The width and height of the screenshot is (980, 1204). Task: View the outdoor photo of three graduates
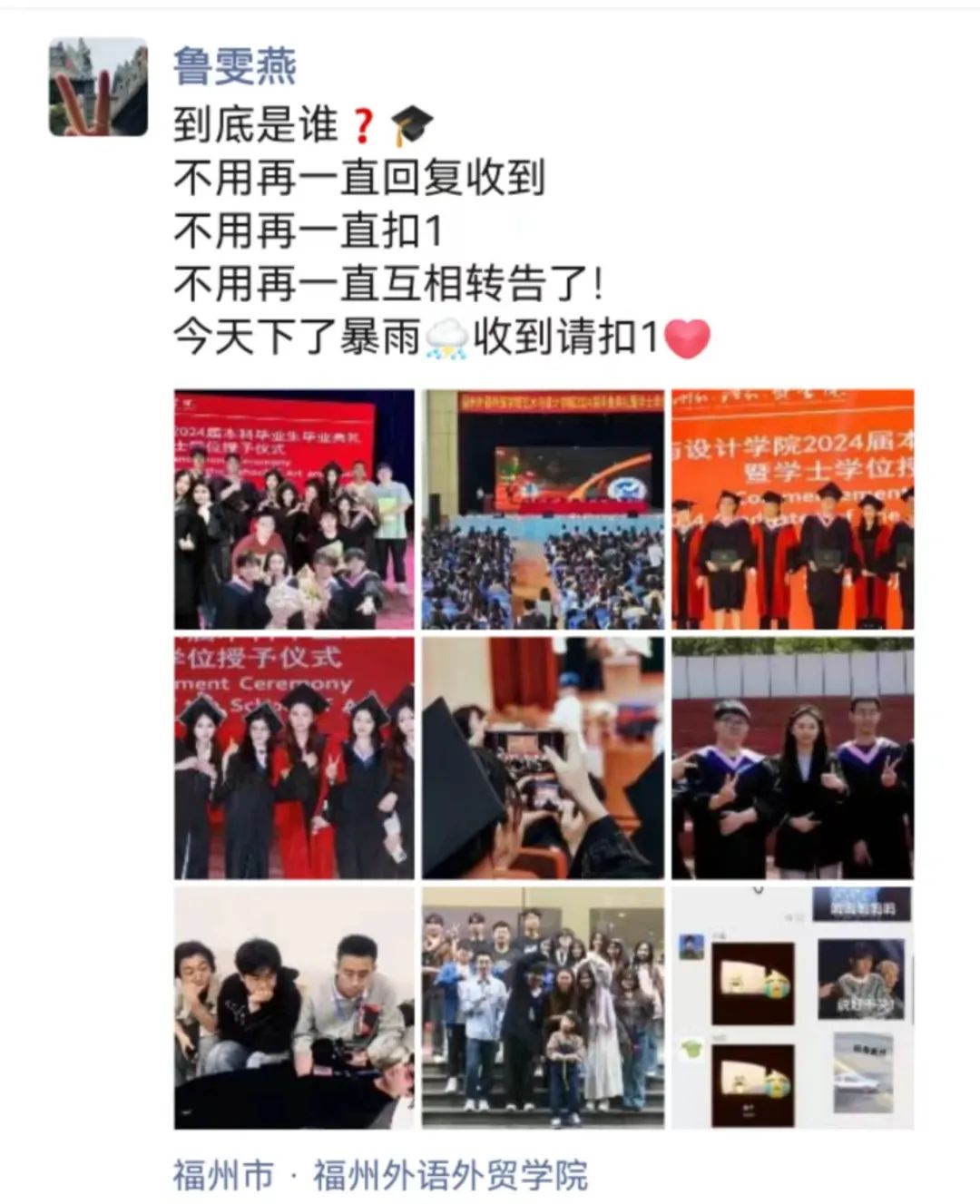(x=792, y=758)
